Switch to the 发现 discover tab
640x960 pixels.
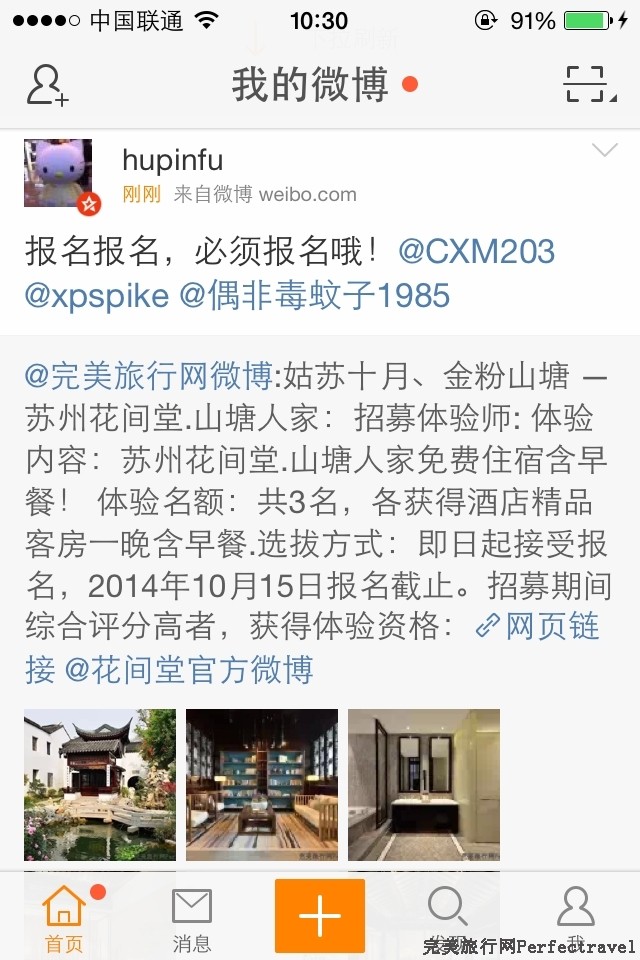(448, 918)
